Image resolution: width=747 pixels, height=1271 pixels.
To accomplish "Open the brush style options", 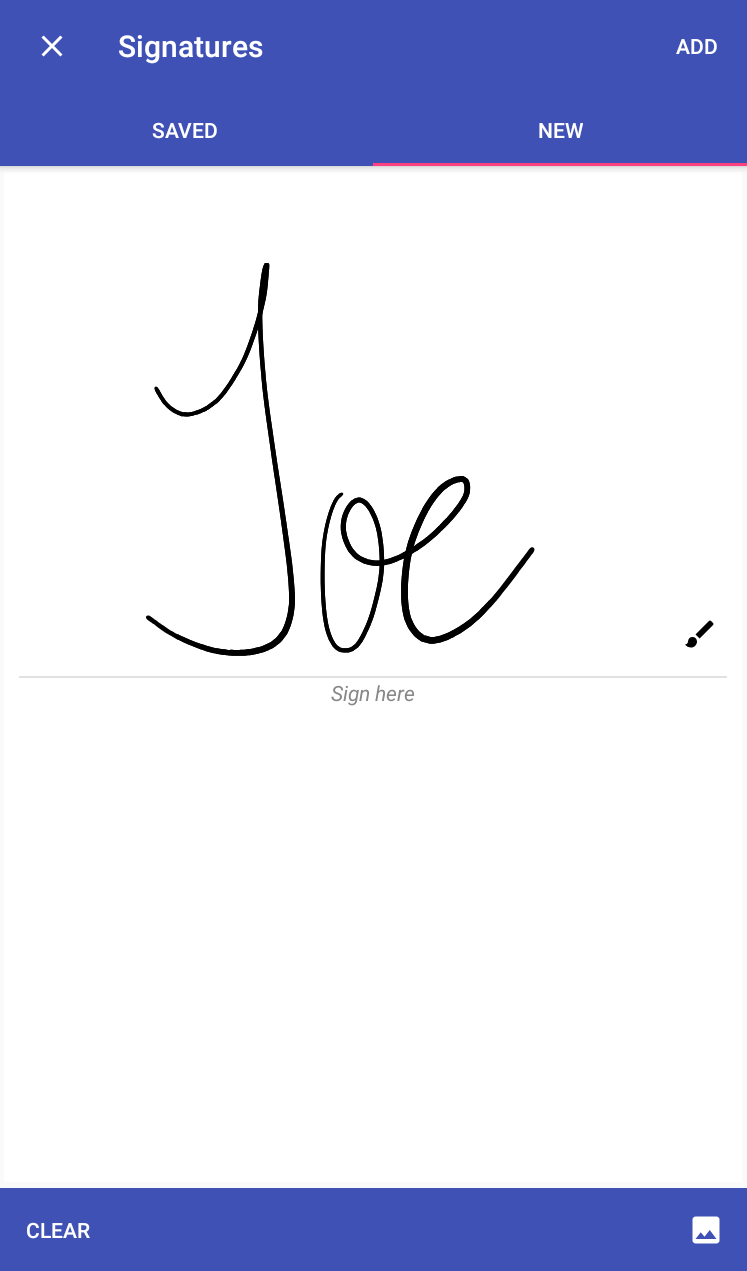I will click(x=699, y=634).
